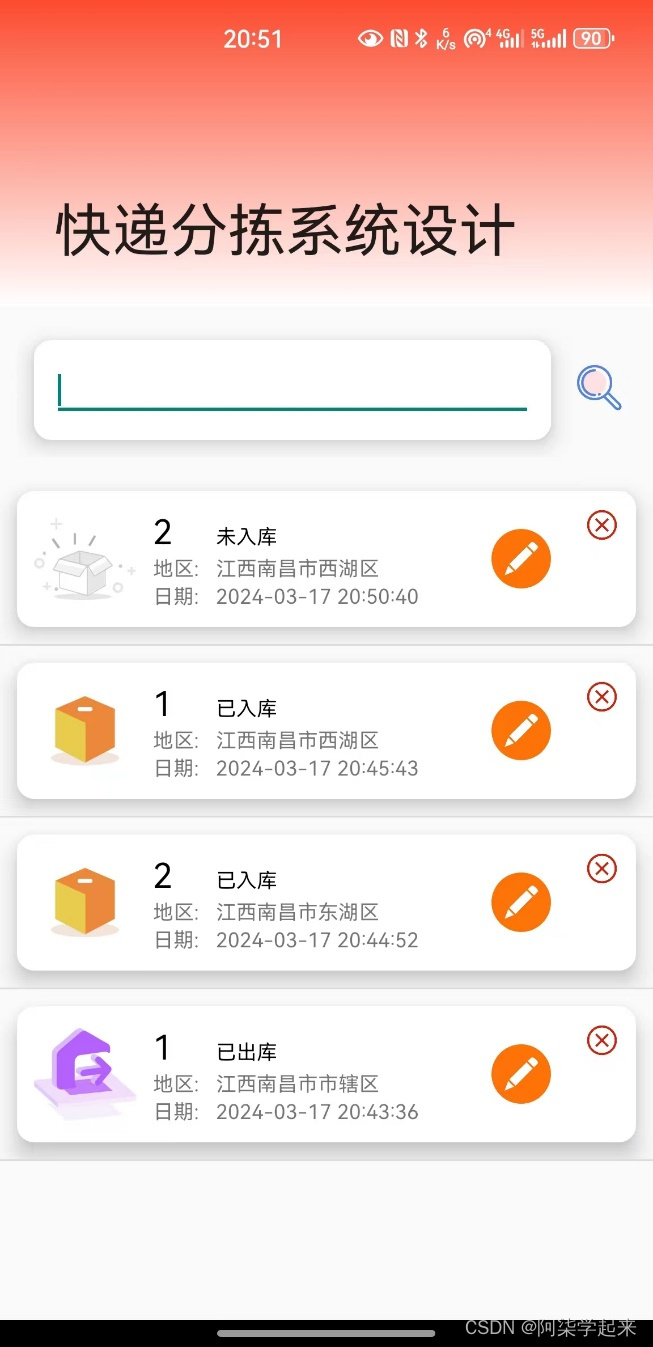The height and width of the screenshot is (1347, 653).
Task: Focus the parcel search text field
Action: click(292, 390)
